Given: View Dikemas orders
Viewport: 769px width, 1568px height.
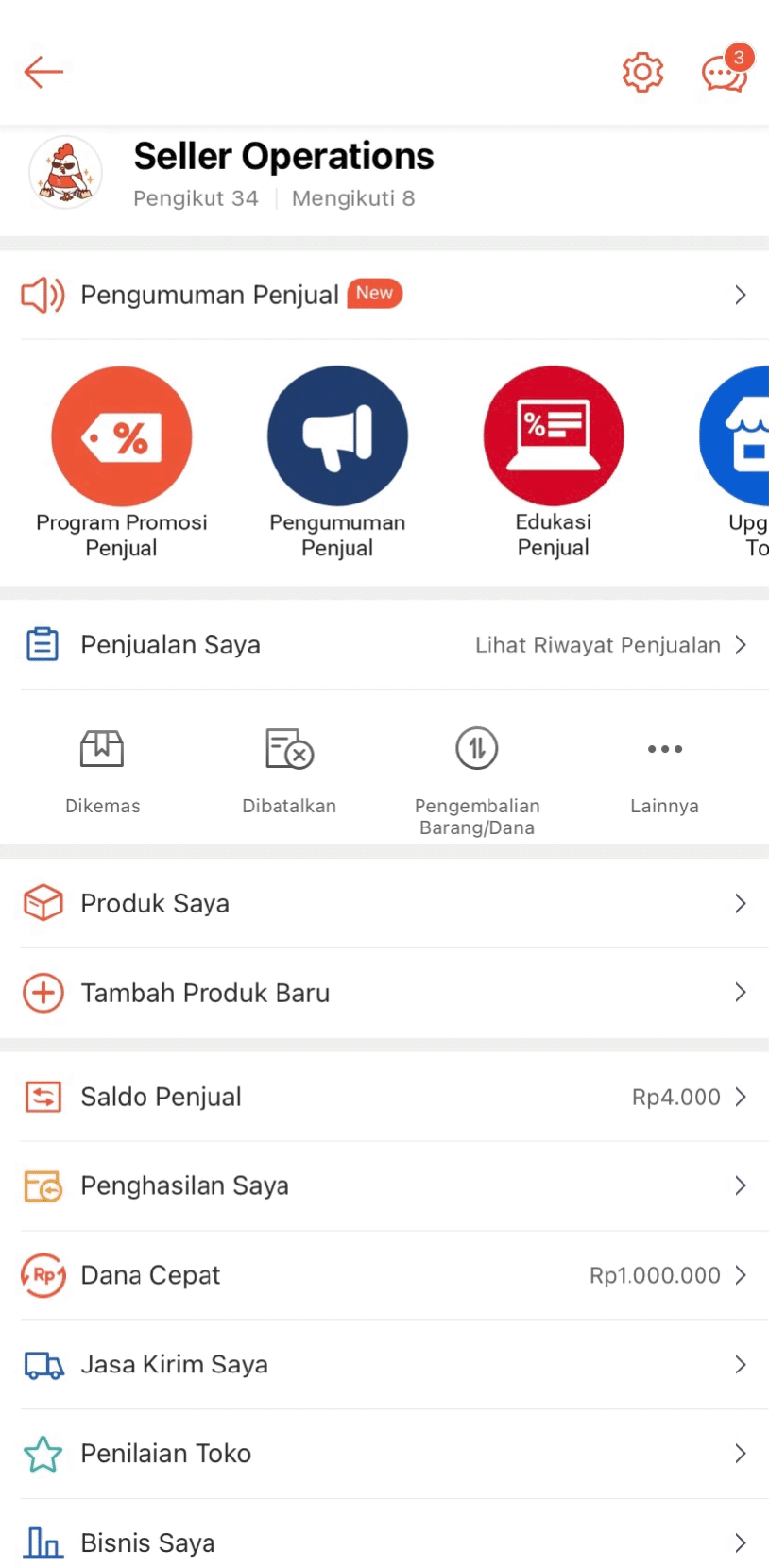Looking at the screenshot, I should (102, 767).
